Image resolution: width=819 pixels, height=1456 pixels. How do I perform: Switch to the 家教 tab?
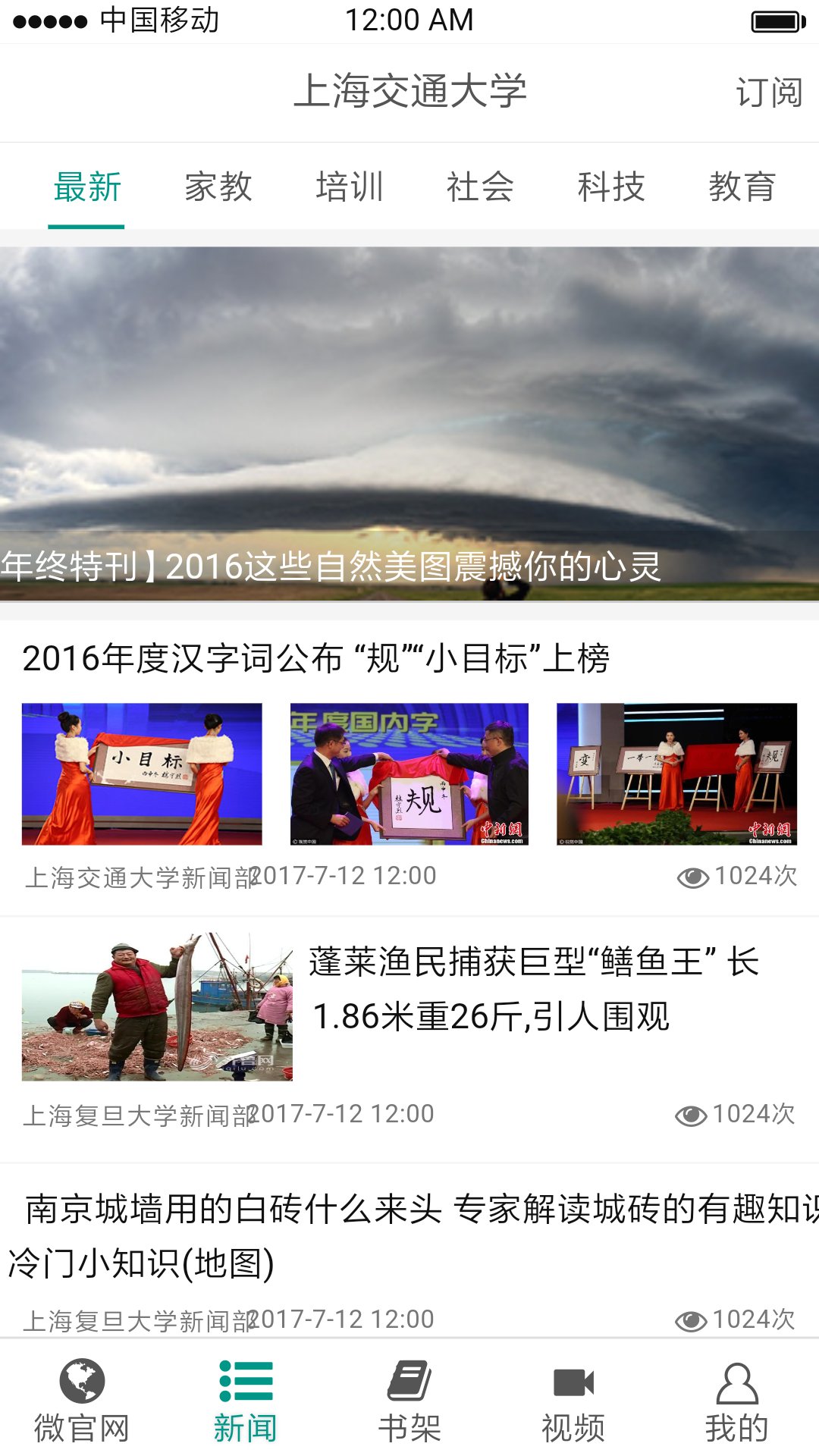click(x=218, y=187)
